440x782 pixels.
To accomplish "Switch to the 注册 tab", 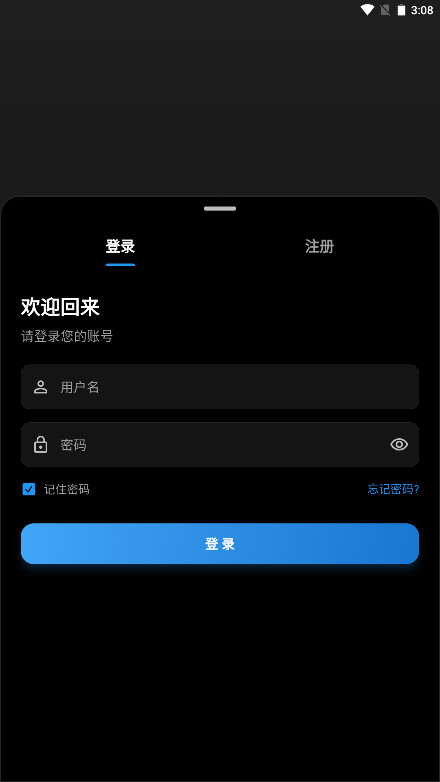I will (319, 246).
